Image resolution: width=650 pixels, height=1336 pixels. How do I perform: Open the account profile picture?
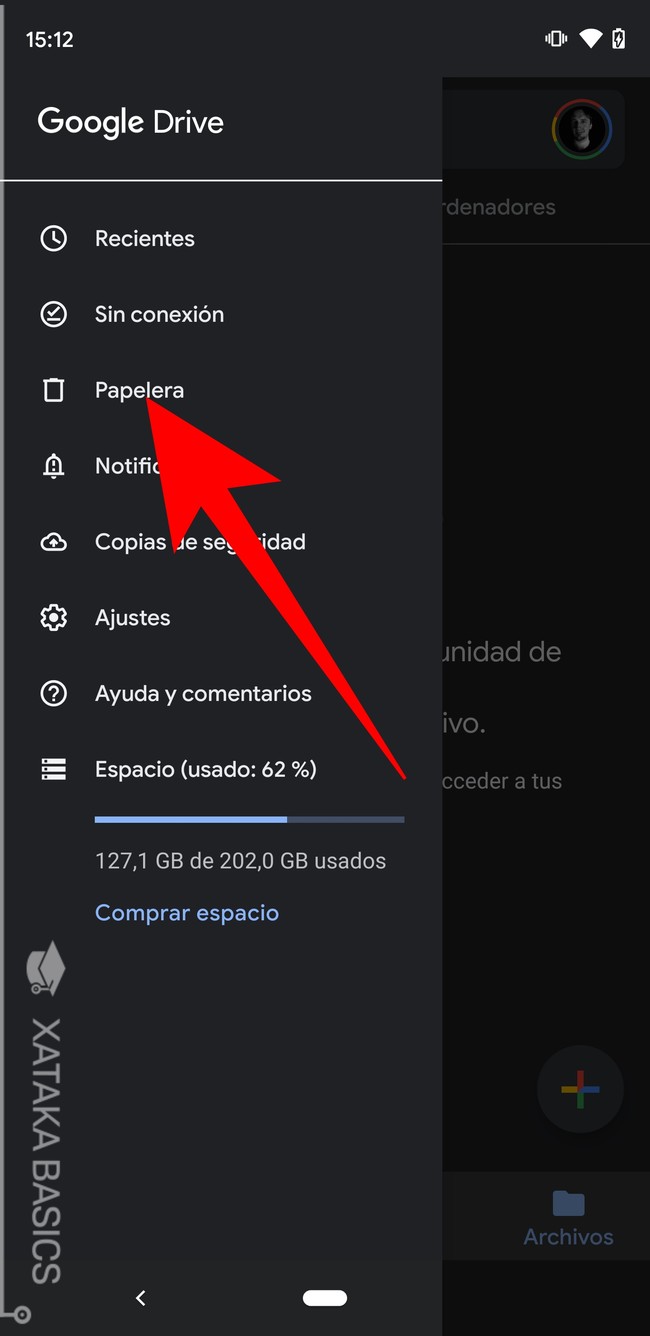[581, 130]
